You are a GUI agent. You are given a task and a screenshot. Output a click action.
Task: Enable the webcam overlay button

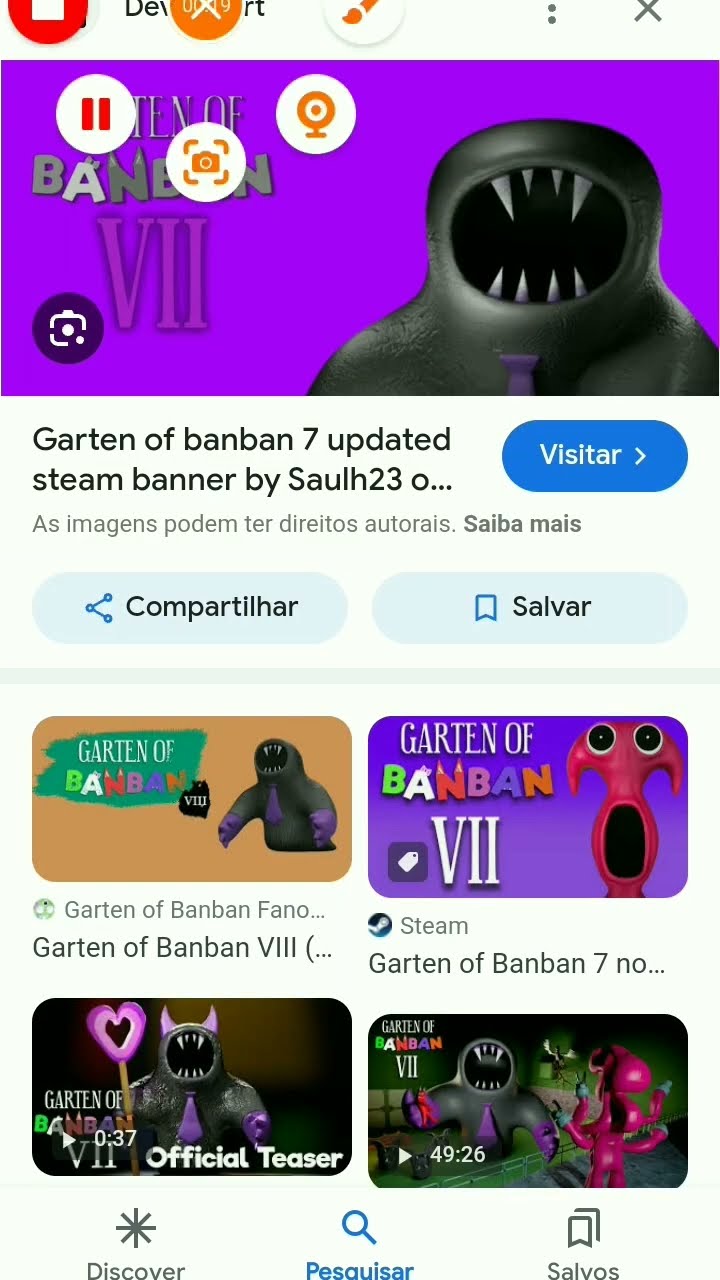[316, 114]
